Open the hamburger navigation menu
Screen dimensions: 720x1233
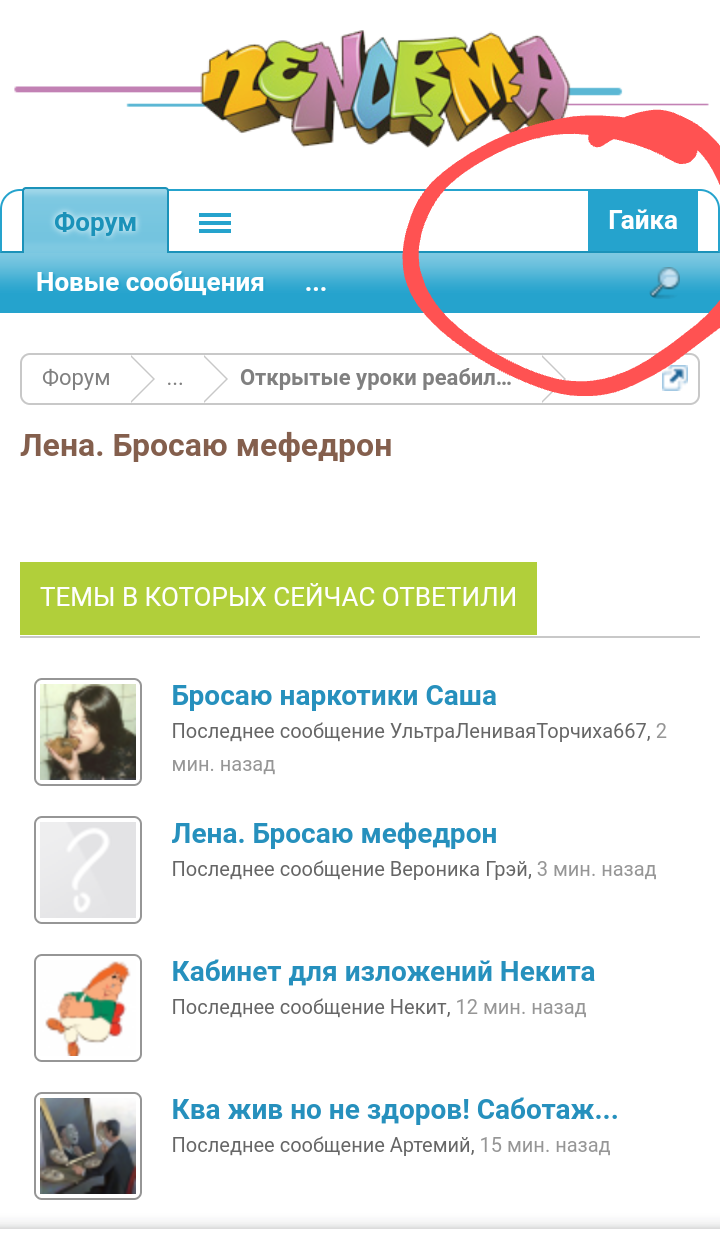[x=215, y=222]
